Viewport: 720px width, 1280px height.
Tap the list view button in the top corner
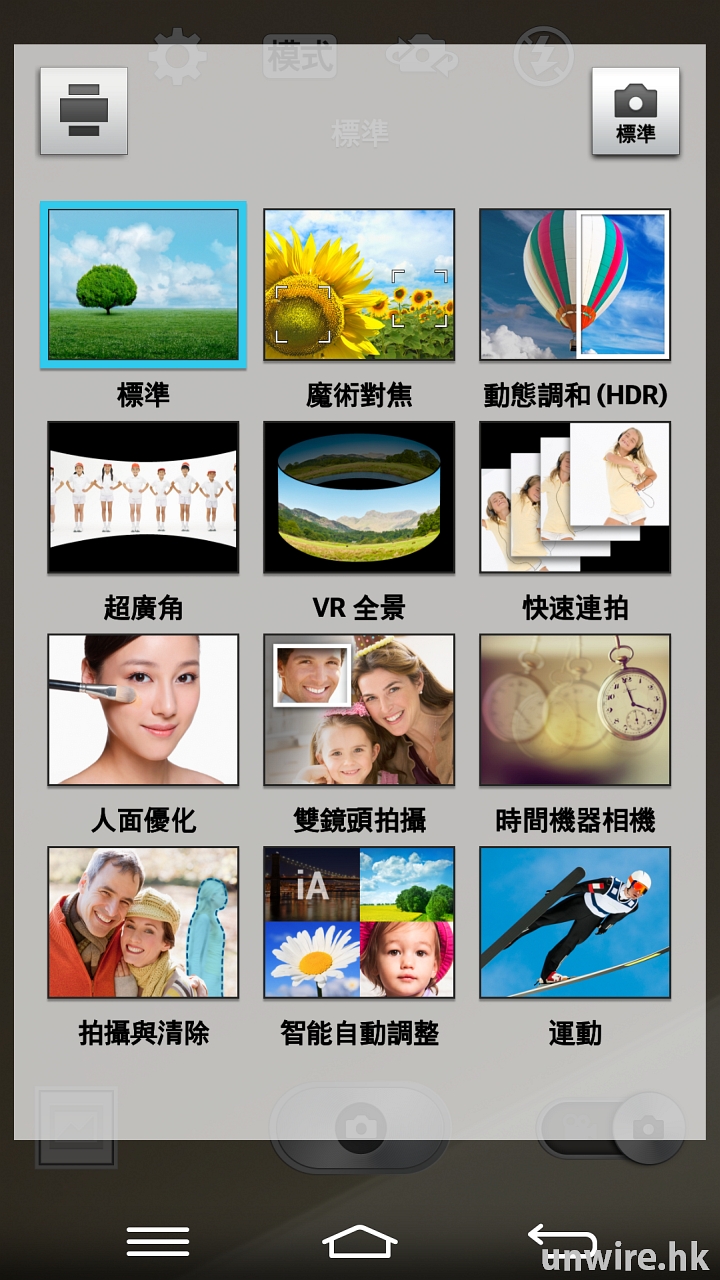point(84,111)
